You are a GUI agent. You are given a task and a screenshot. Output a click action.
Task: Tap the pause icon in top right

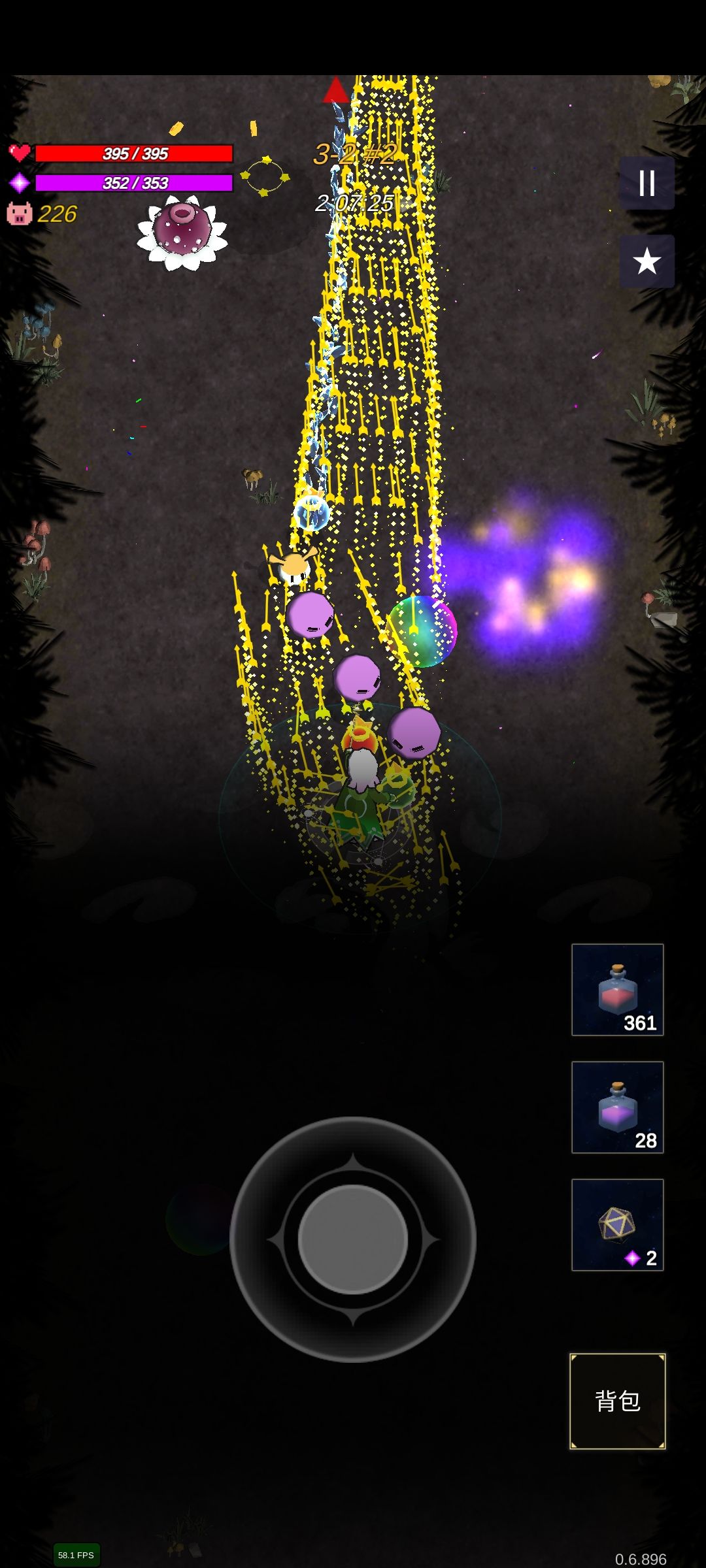648,184
